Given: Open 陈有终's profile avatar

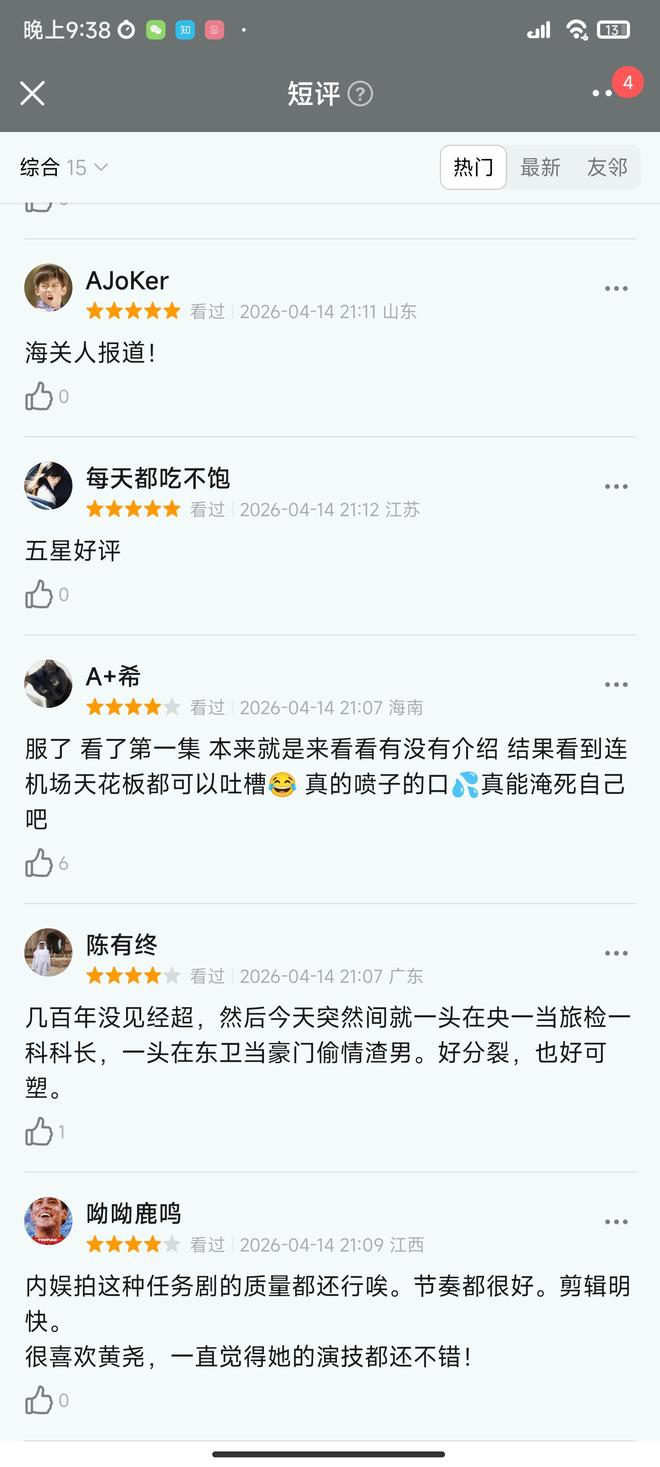Looking at the screenshot, I should (x=48, y=952).
